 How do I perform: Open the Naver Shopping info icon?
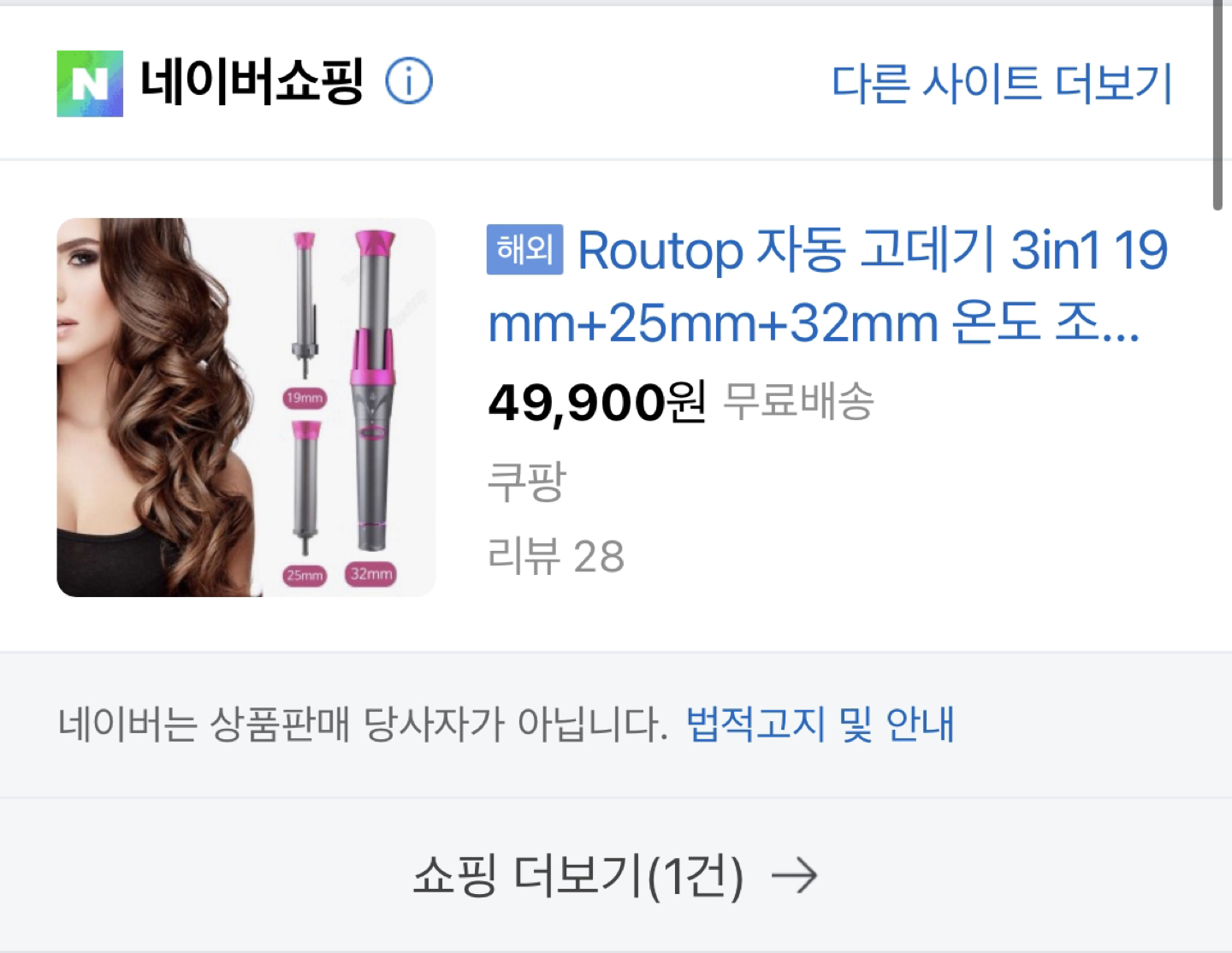coord(409,82)
